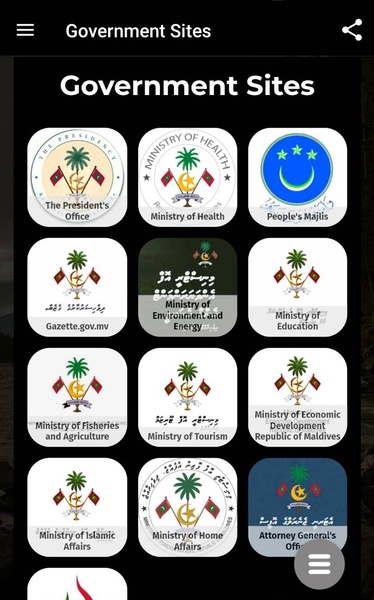The image size is (374, 600).
Task: Select Ministry of Islamic Affairs
Action: coord(77,507)
